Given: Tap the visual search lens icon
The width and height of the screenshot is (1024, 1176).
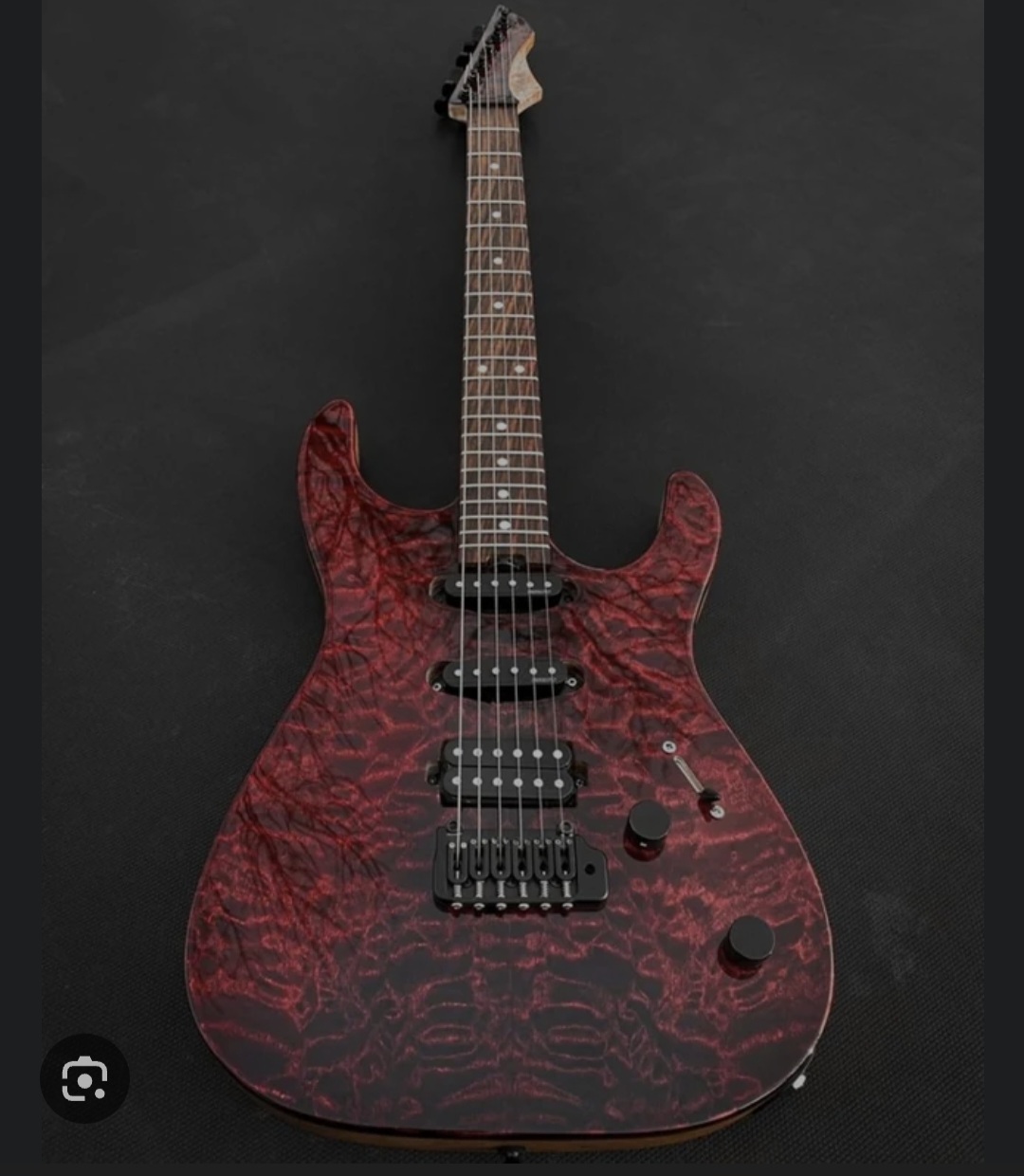Looking at the screenshot, I should (84, 1078).
